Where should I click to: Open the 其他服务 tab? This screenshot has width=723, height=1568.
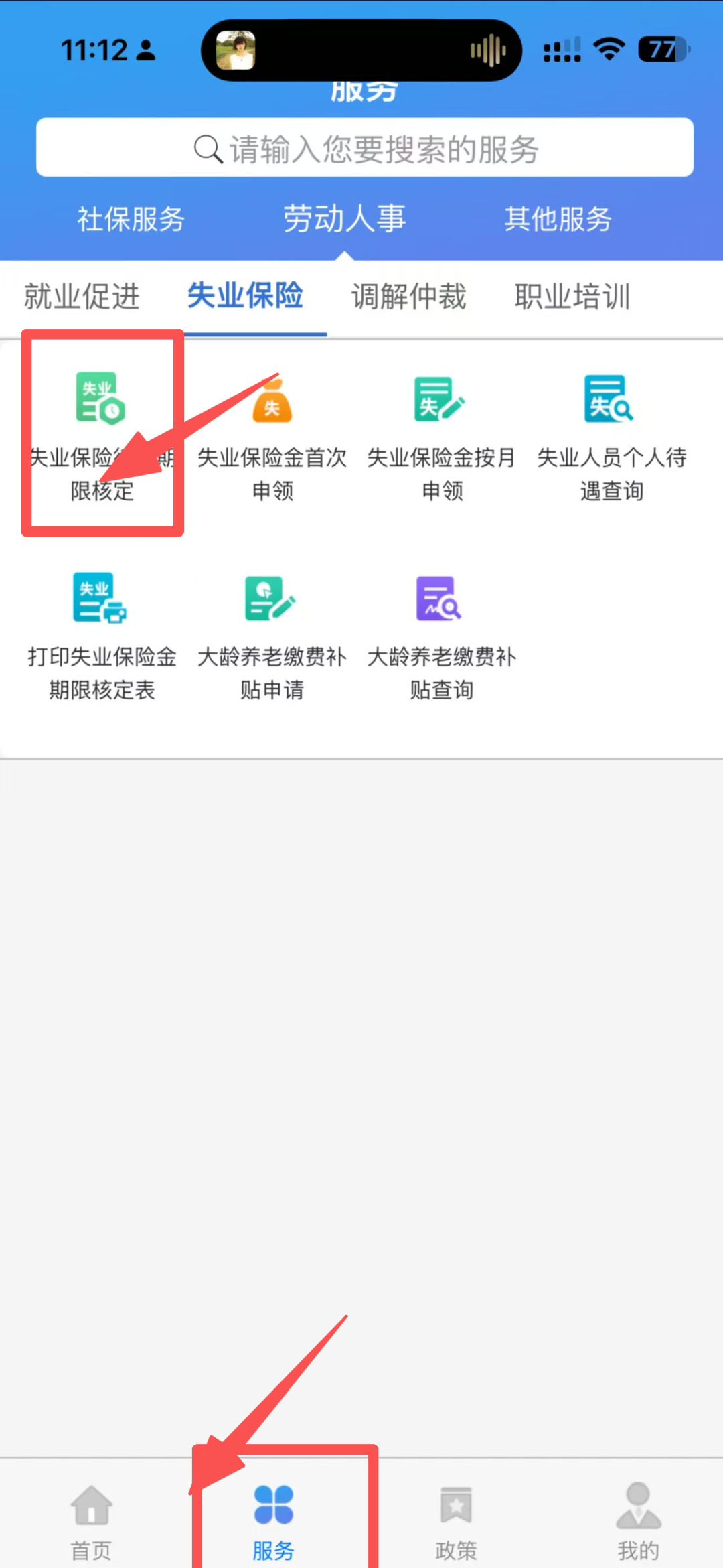tap(558, 219)
